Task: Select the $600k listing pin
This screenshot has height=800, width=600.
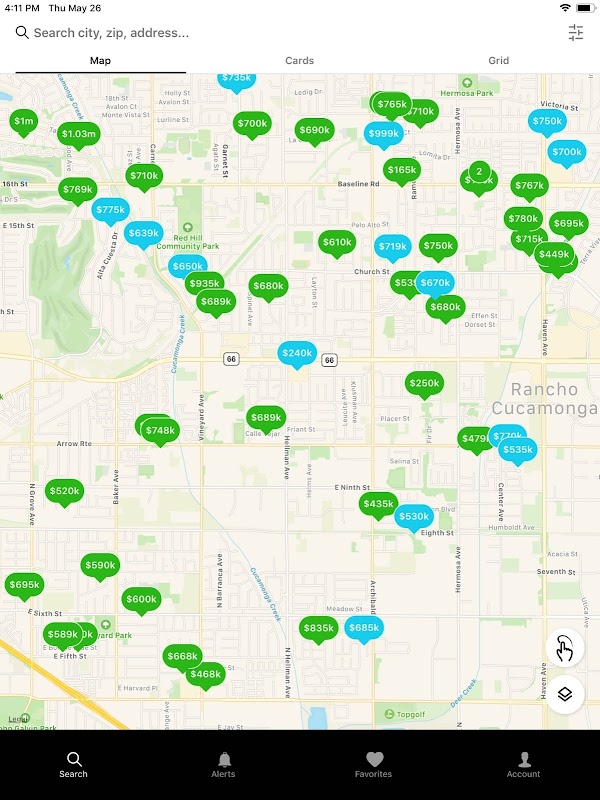Action: [x=141, y=601]
